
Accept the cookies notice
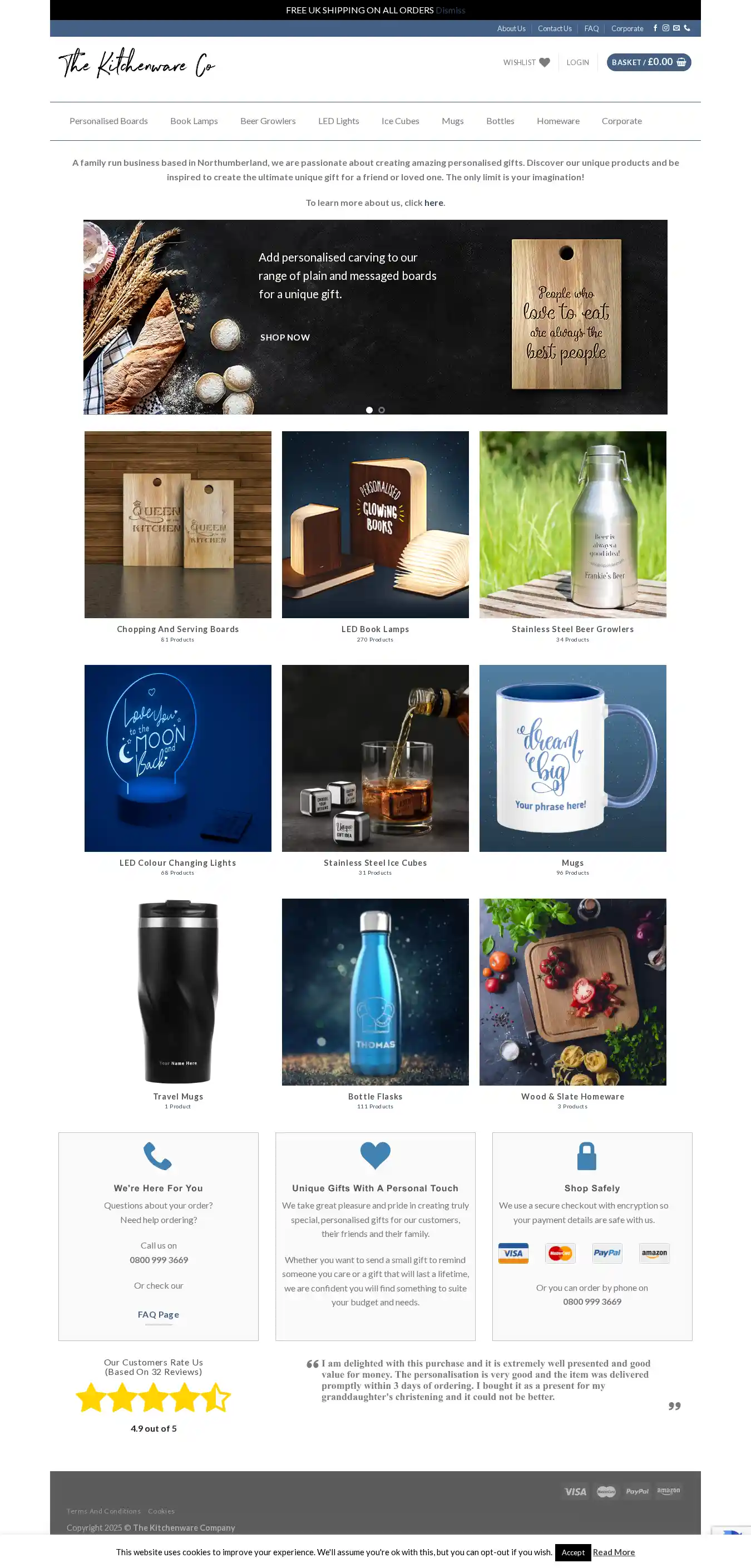tap(572, 1552)
